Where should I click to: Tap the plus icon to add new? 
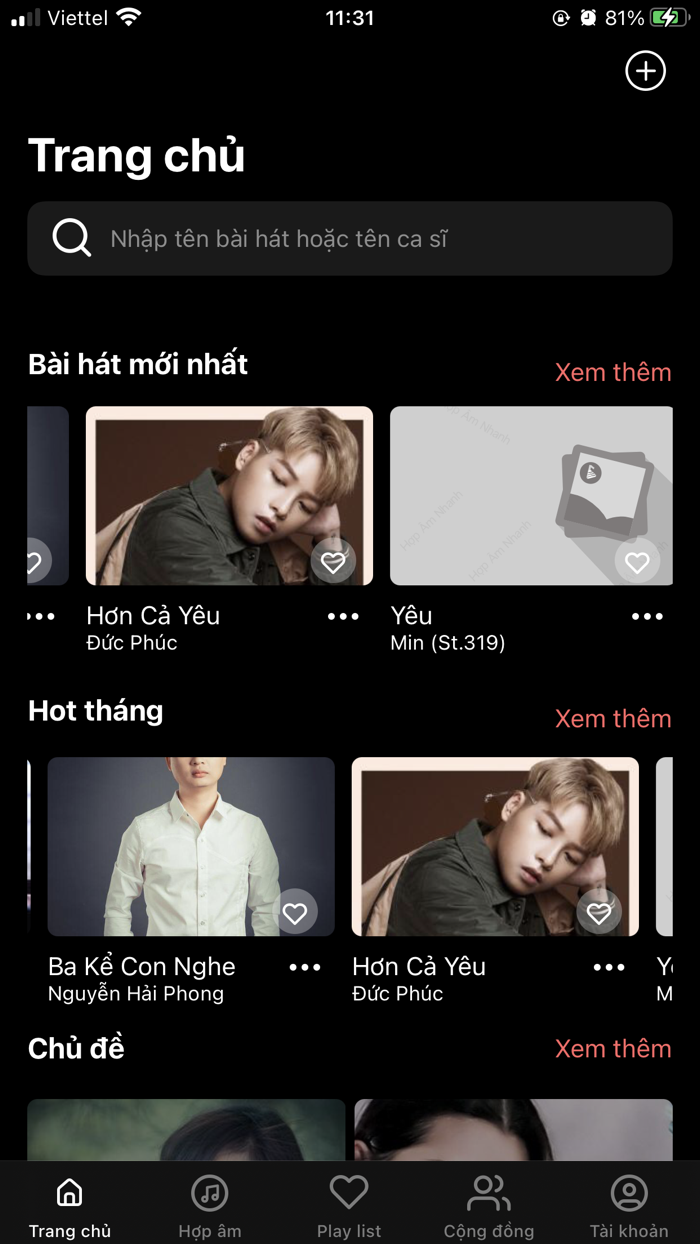coord(645,71)
